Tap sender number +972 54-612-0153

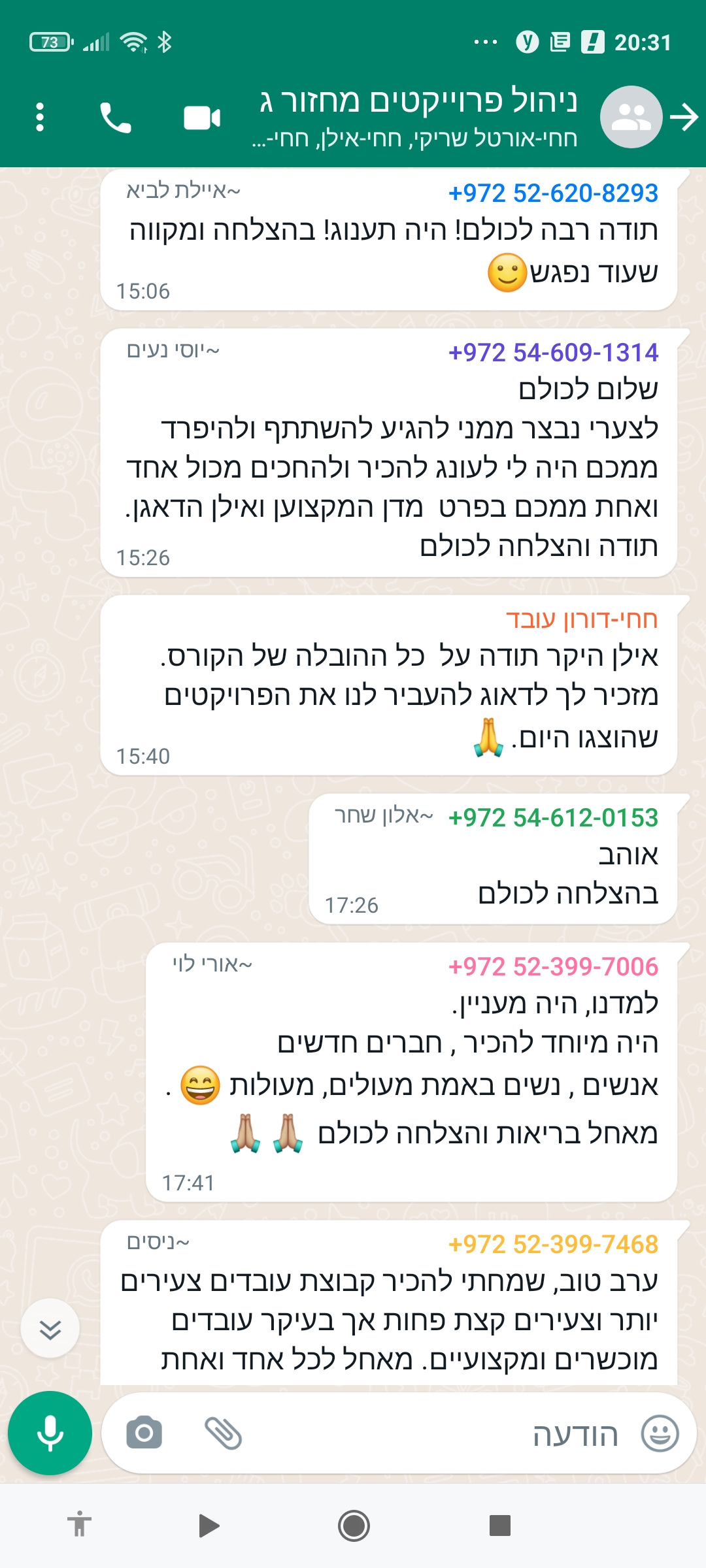click(x=553, y=818)
